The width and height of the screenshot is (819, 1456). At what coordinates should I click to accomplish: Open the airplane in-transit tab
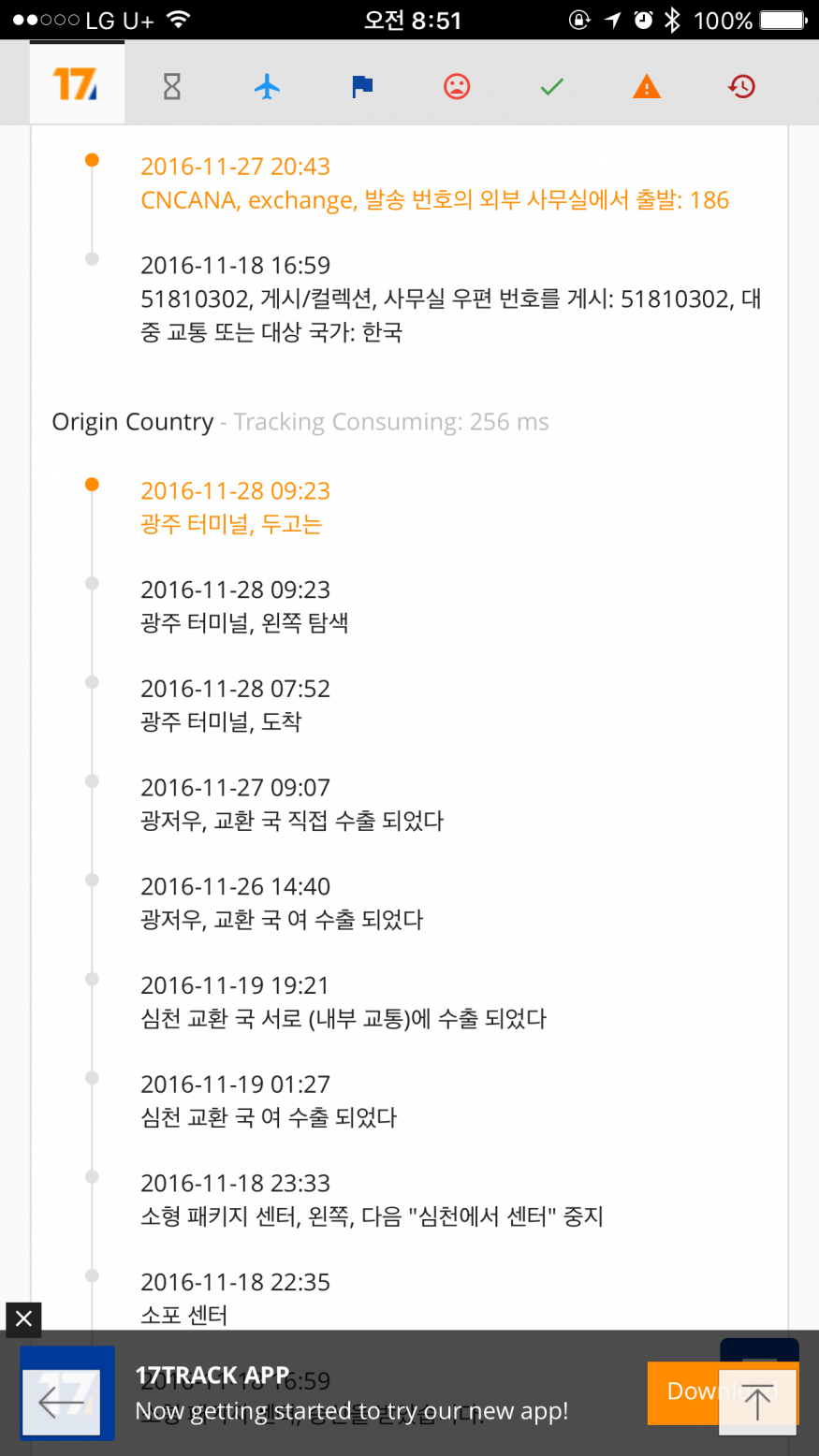tap(267, 87)
